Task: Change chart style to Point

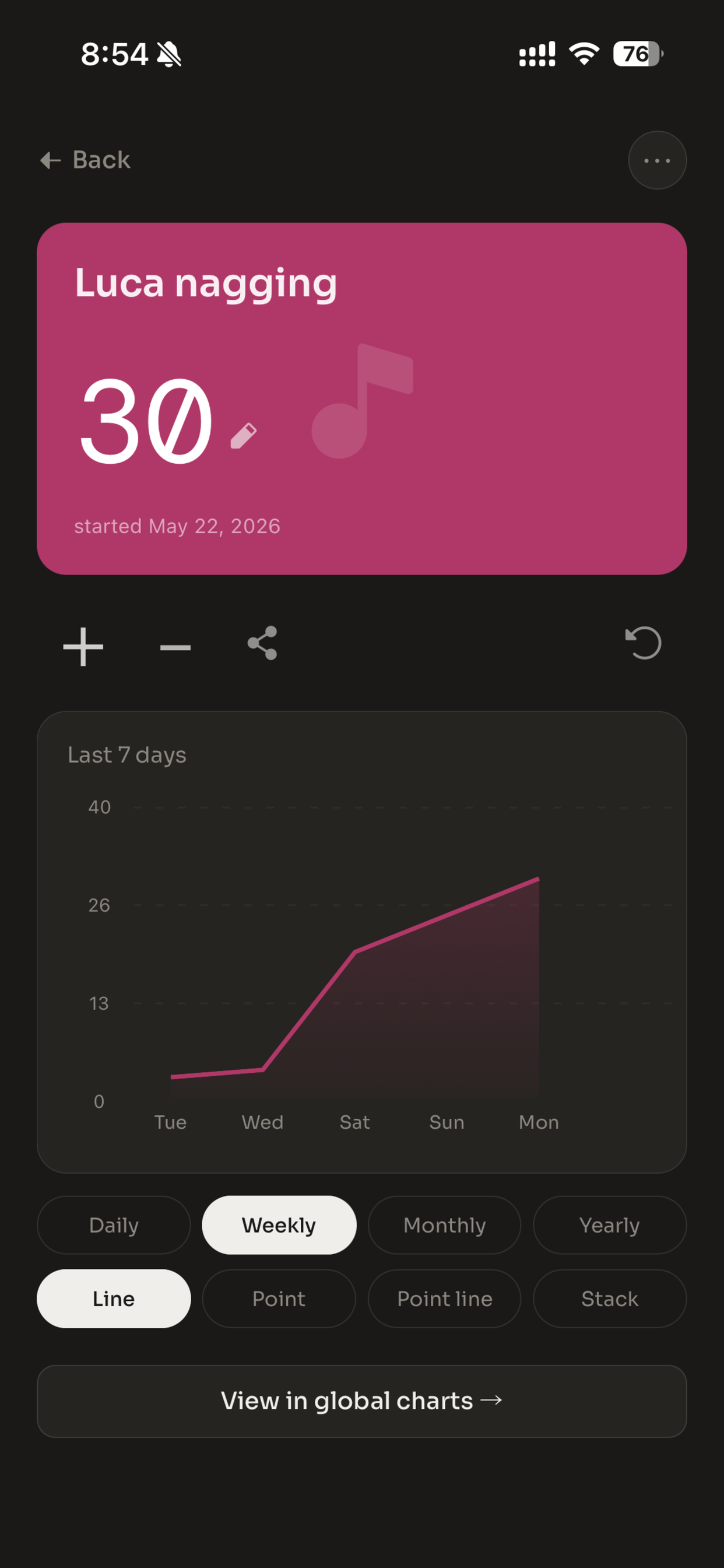Action: click(279, 1298)
